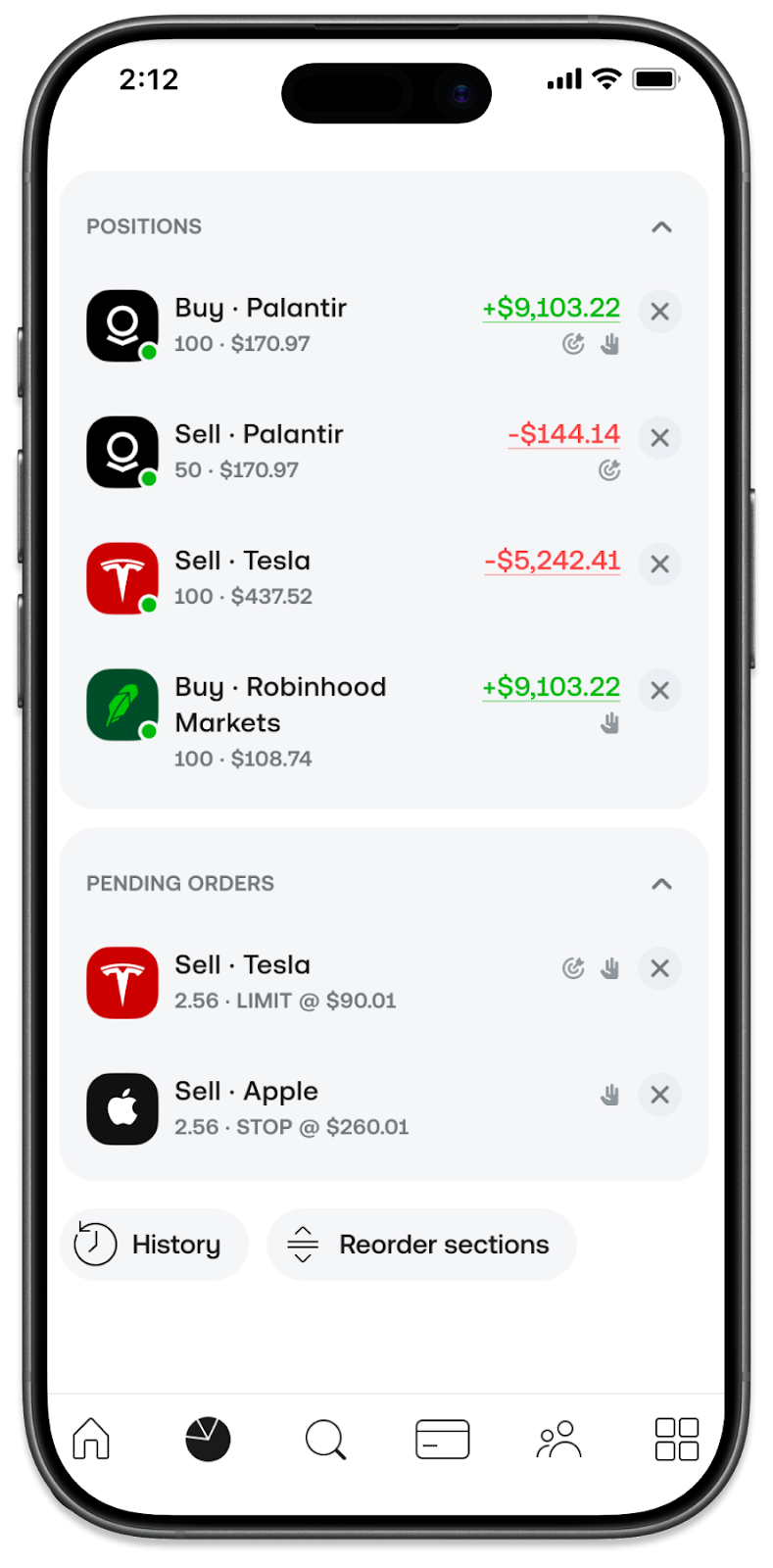Open the search tab
The width and height of the screenshot is (773, 1568).
325,1440
